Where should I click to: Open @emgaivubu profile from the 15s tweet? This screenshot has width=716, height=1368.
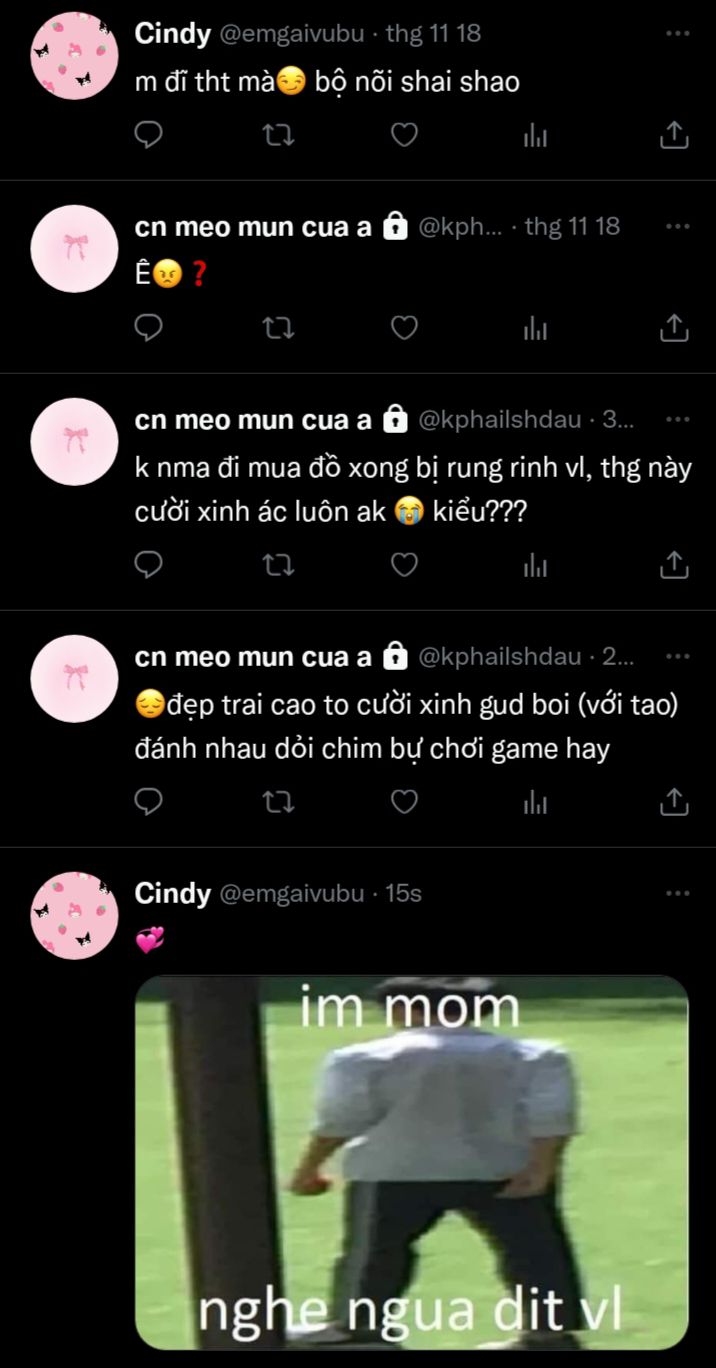(x=291, y=893)
